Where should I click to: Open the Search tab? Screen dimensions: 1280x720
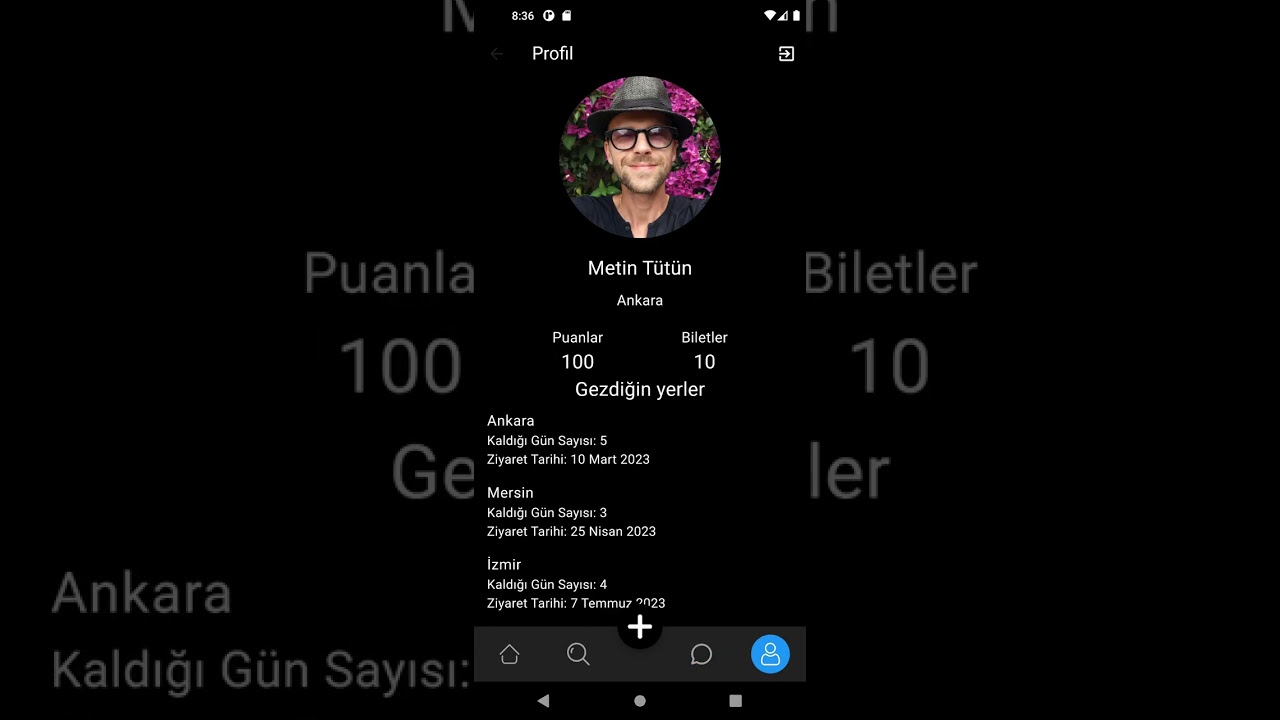[x=578, y=654]
